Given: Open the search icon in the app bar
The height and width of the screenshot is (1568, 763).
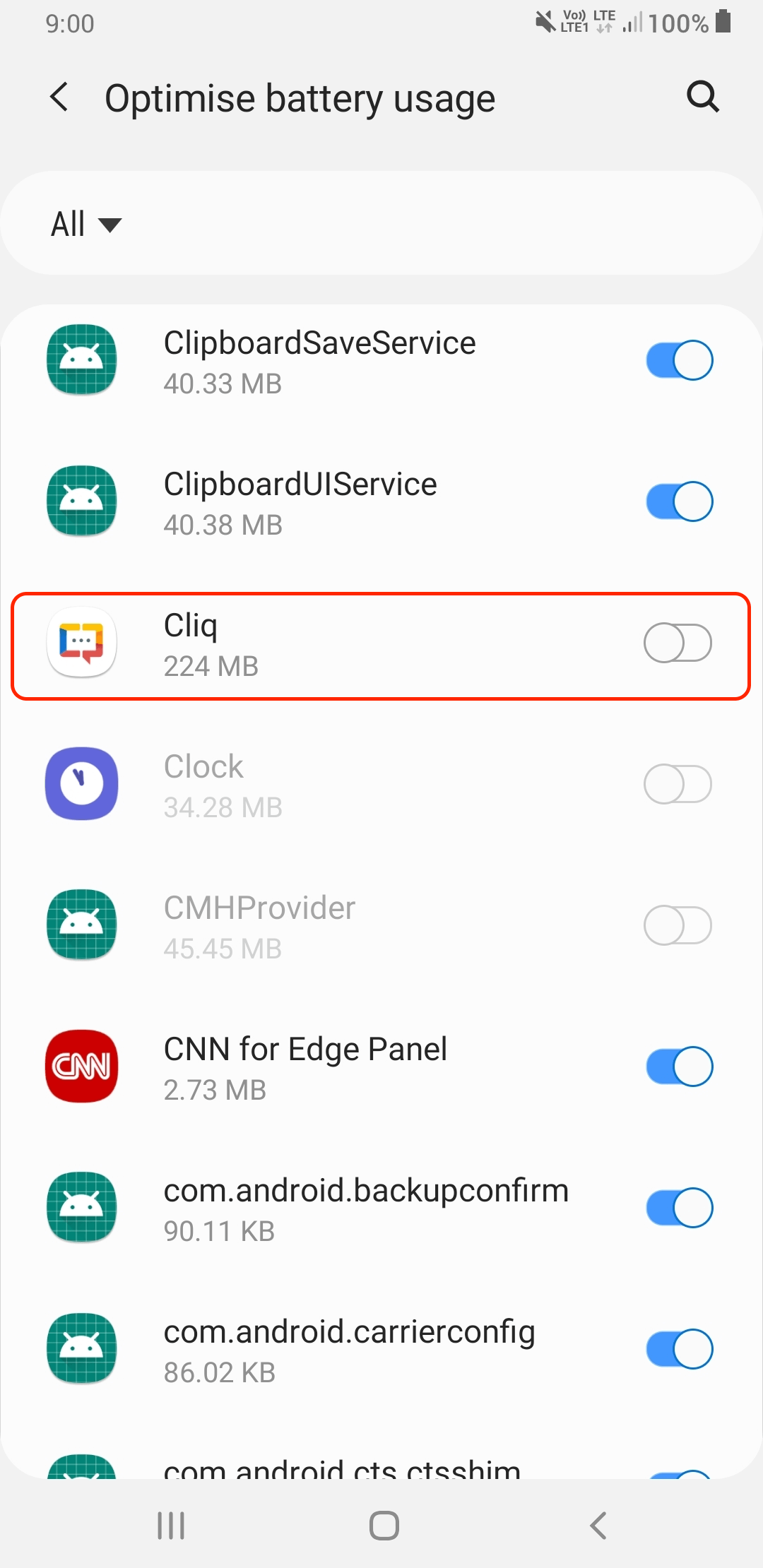Looking at the screenshot, I should click(702, 97).
